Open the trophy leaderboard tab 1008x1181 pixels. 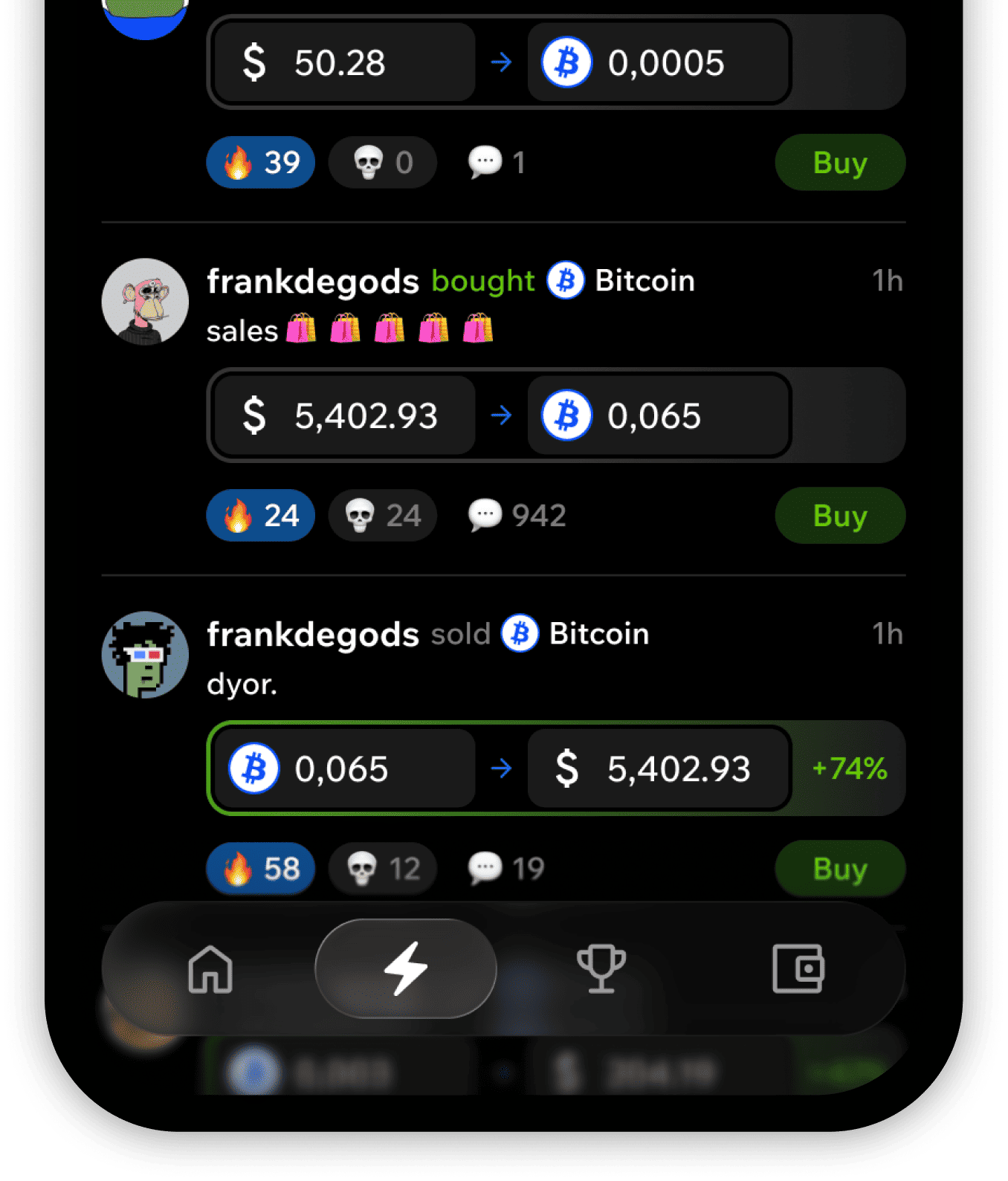(x=601, y=968)
